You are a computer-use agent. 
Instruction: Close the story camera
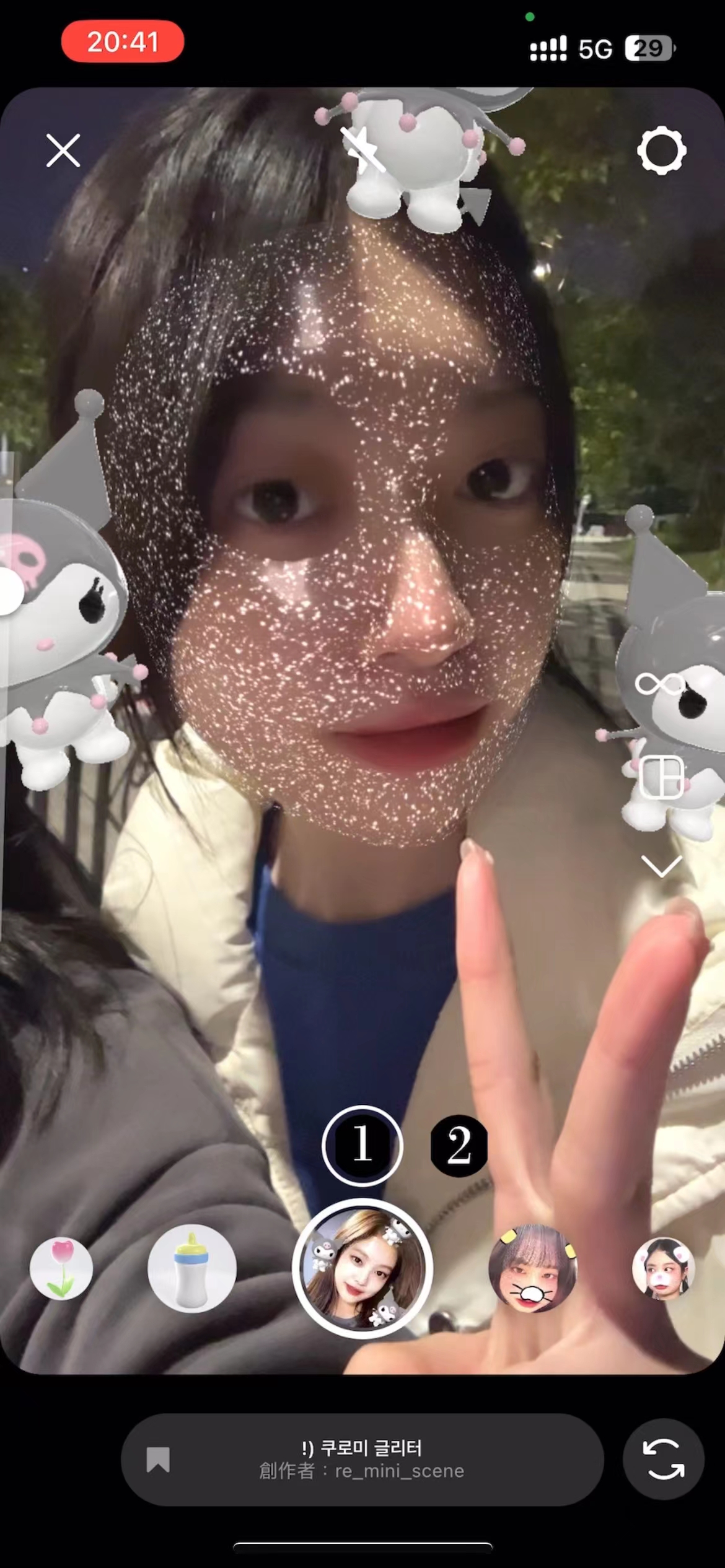point(63,150)
